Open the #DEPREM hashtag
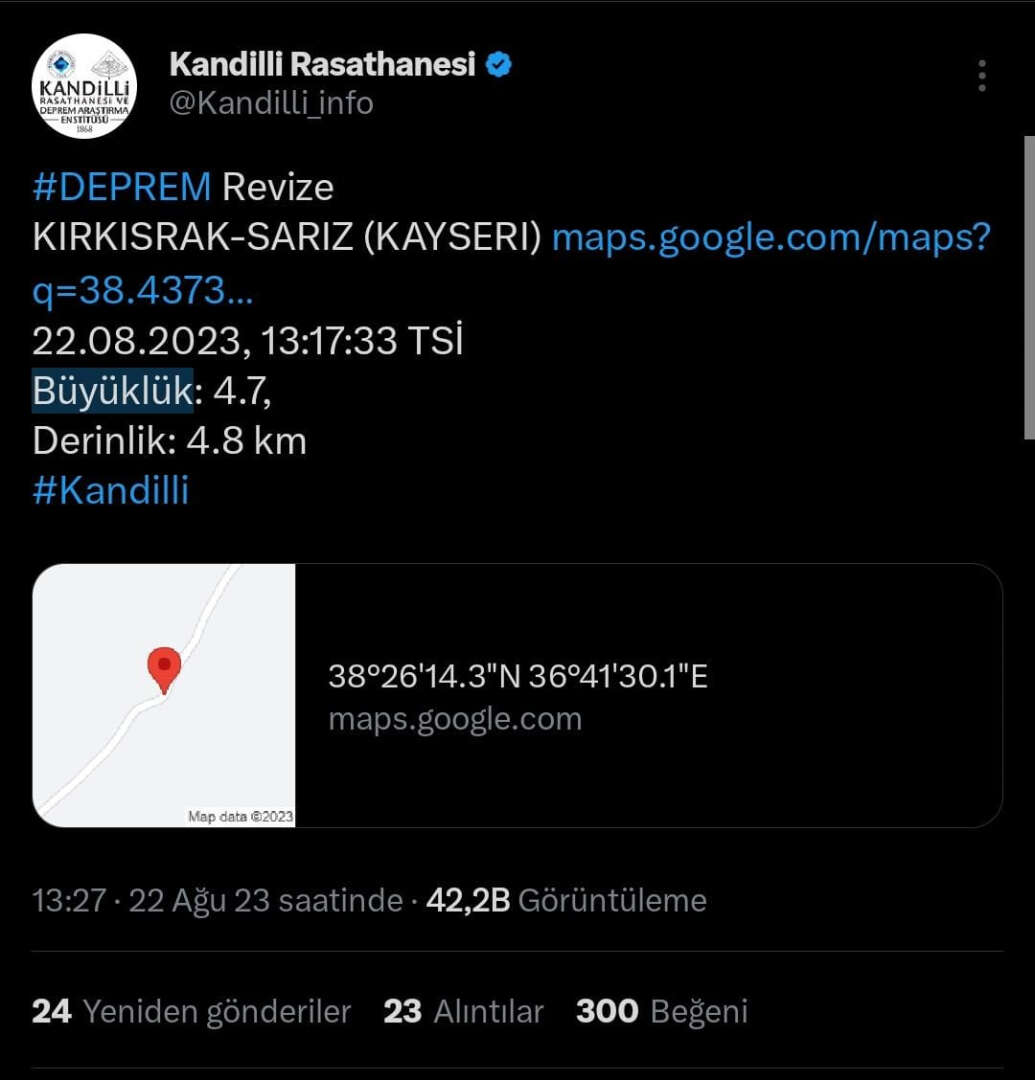Viewport: 1035px width, 1080px height. pyautogui.click(x=122, y=187)
